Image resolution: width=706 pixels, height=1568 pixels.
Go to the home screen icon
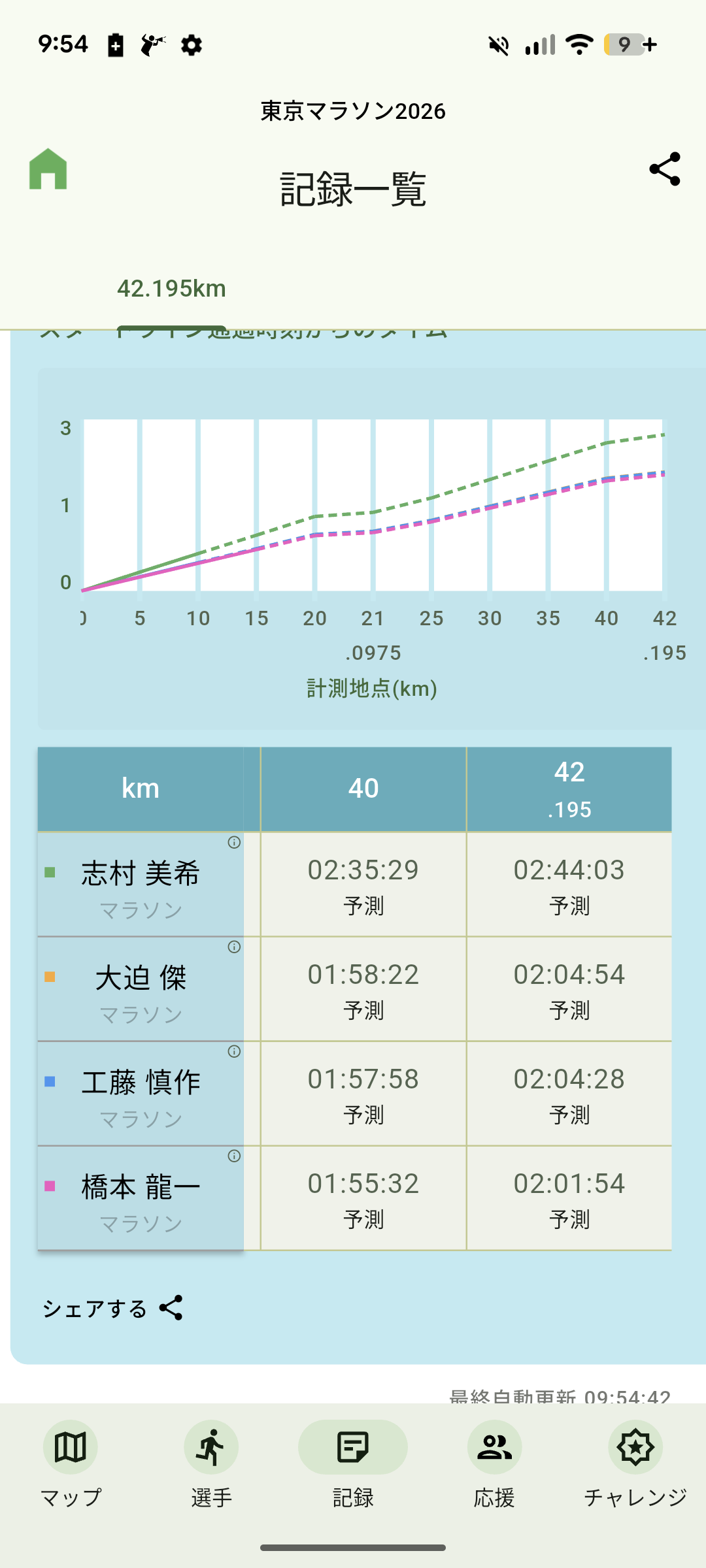coord(48,169)
